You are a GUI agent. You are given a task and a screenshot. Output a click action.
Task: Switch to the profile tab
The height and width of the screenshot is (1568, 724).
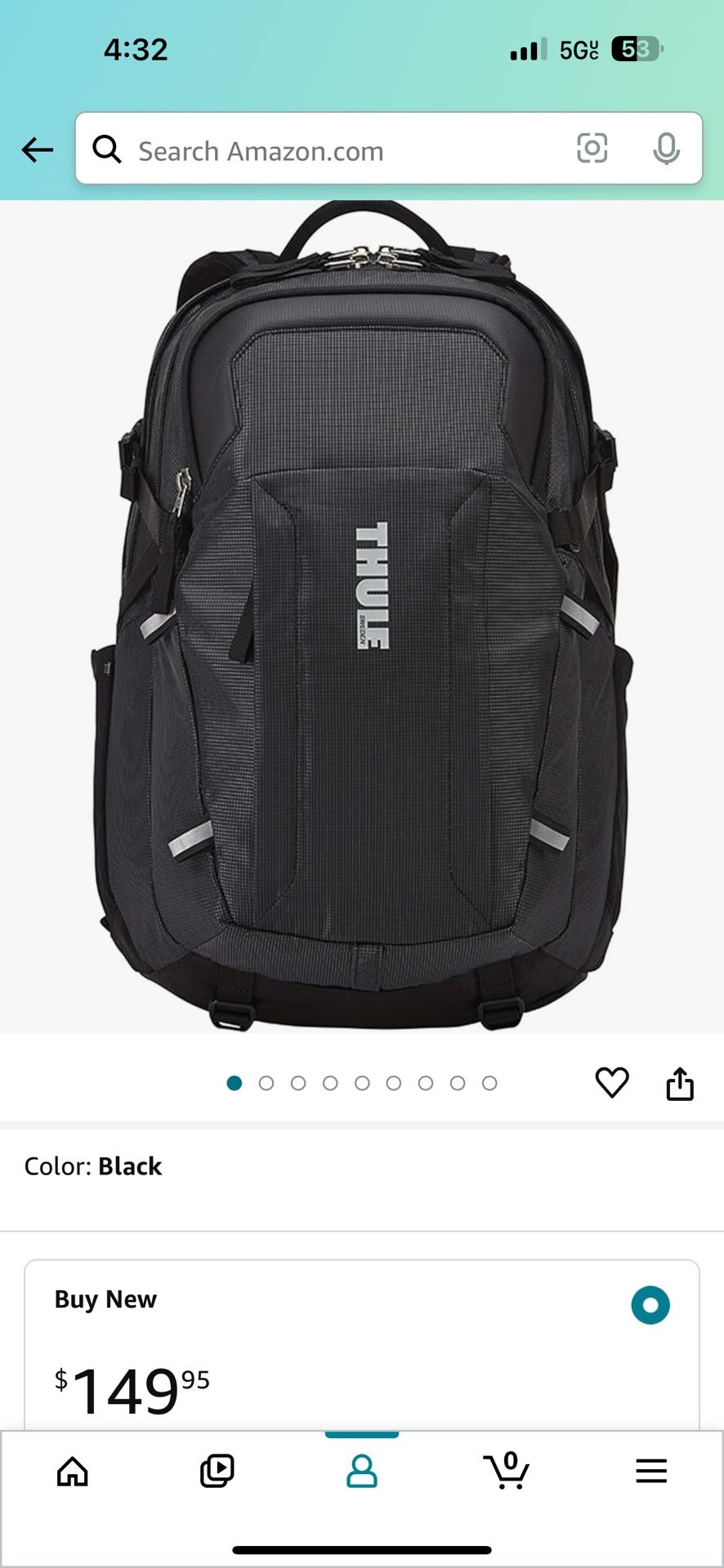tap(362, 1472)
